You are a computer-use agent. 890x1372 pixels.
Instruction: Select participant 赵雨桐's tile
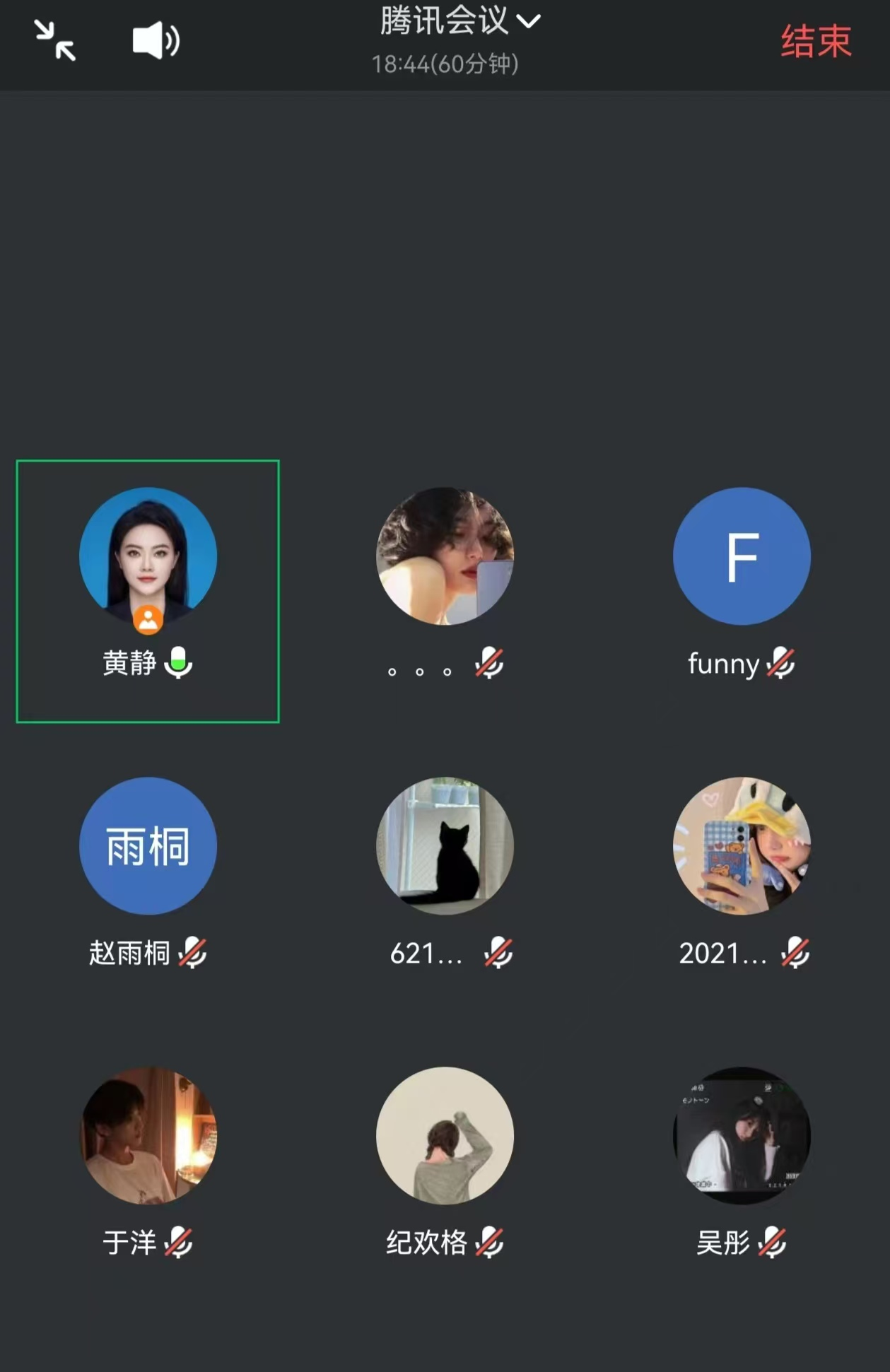148,846
